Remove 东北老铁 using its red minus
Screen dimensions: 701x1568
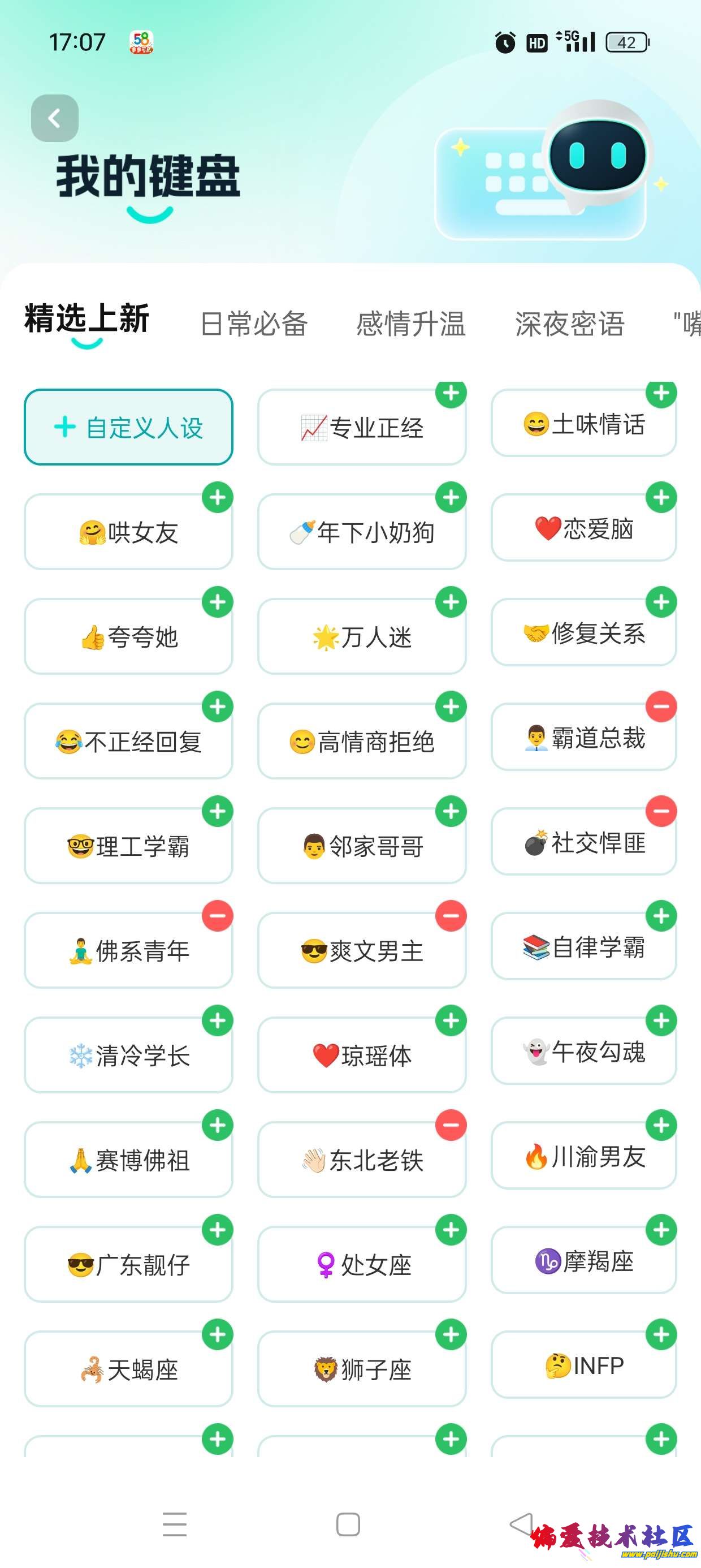click(451, 1126)
